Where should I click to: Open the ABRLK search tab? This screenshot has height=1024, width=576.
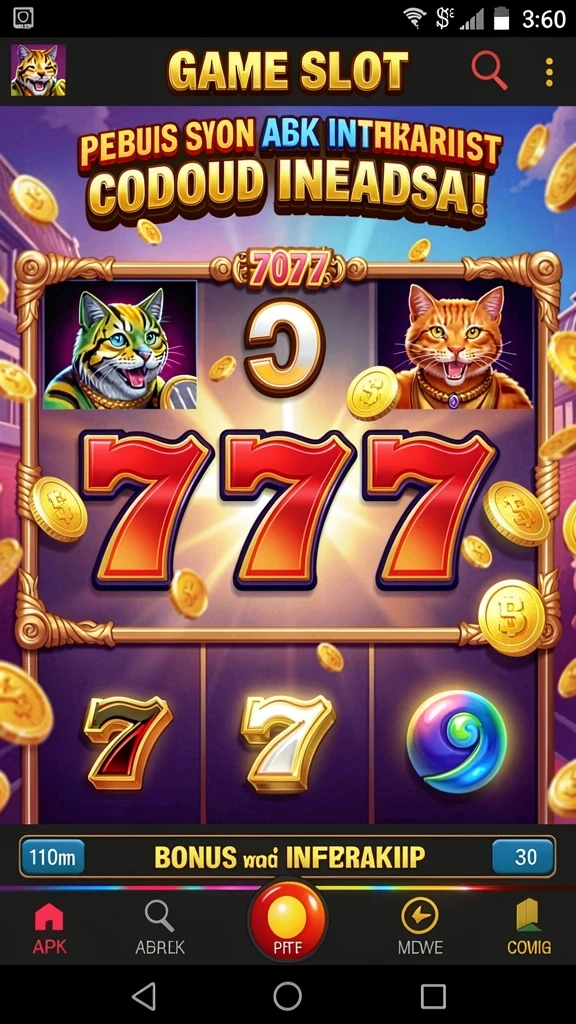(x=160, y=927)
